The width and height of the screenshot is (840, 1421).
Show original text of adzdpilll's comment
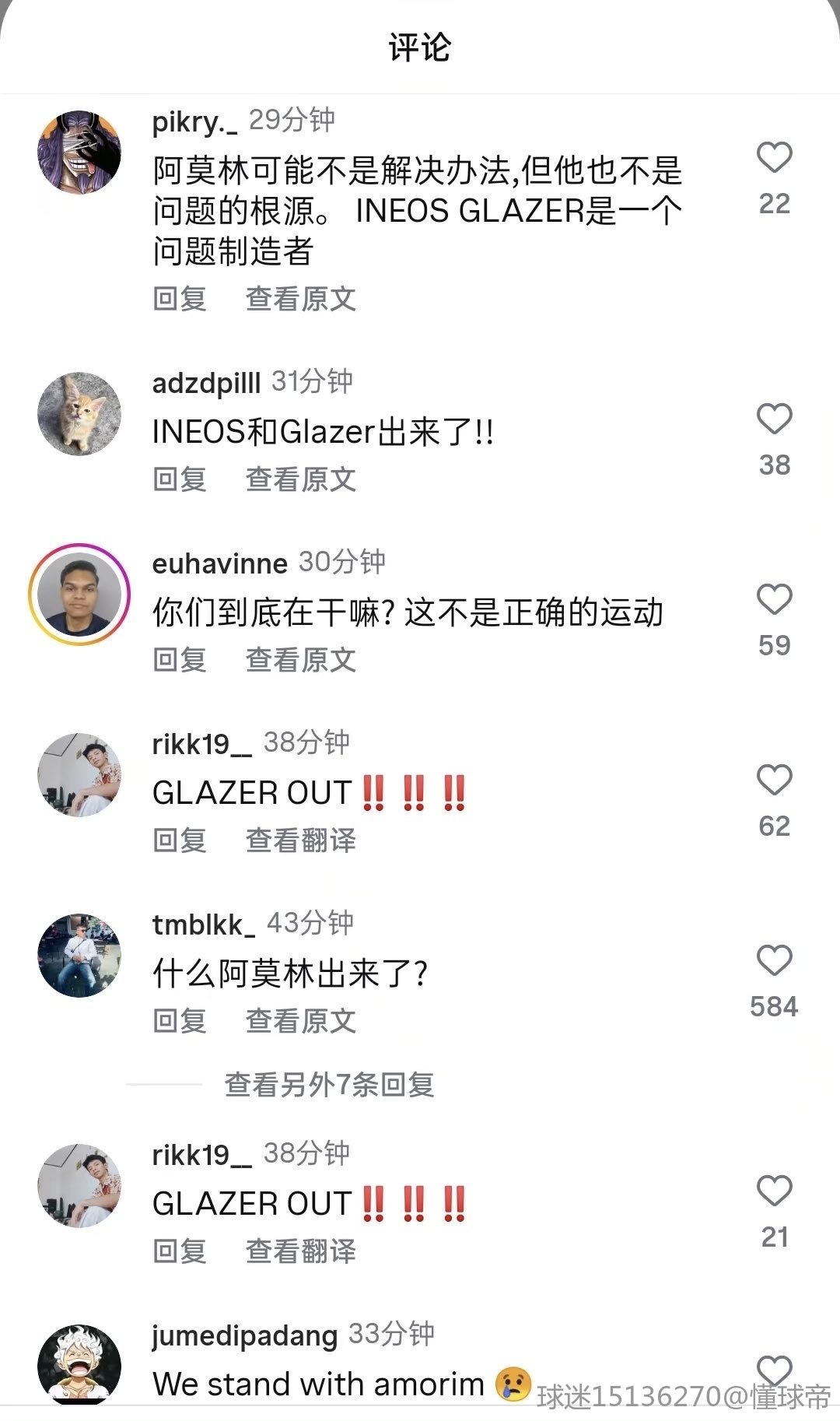point(301,479)
